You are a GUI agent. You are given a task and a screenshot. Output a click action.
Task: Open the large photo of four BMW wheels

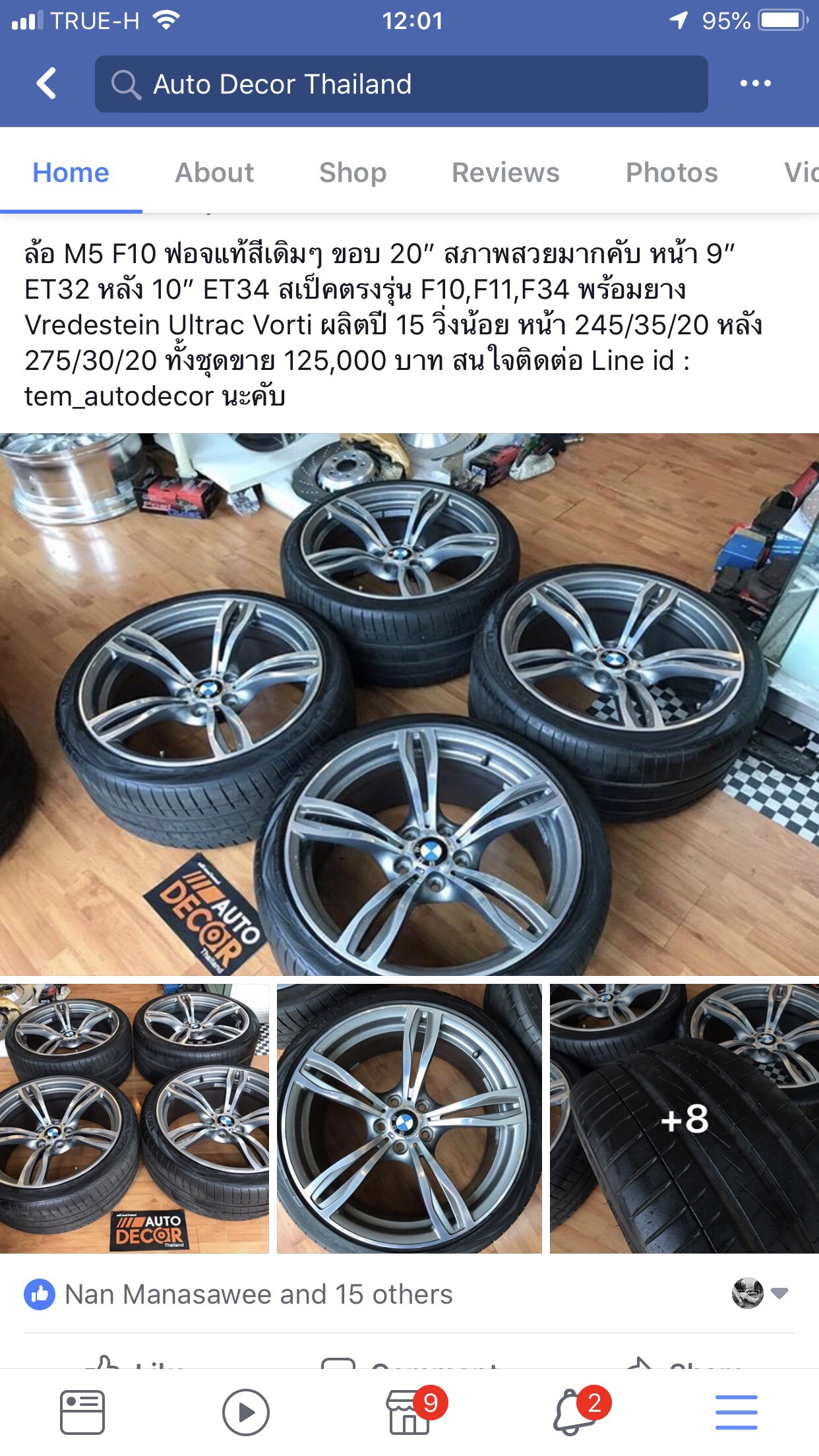(x=409, y=704)
